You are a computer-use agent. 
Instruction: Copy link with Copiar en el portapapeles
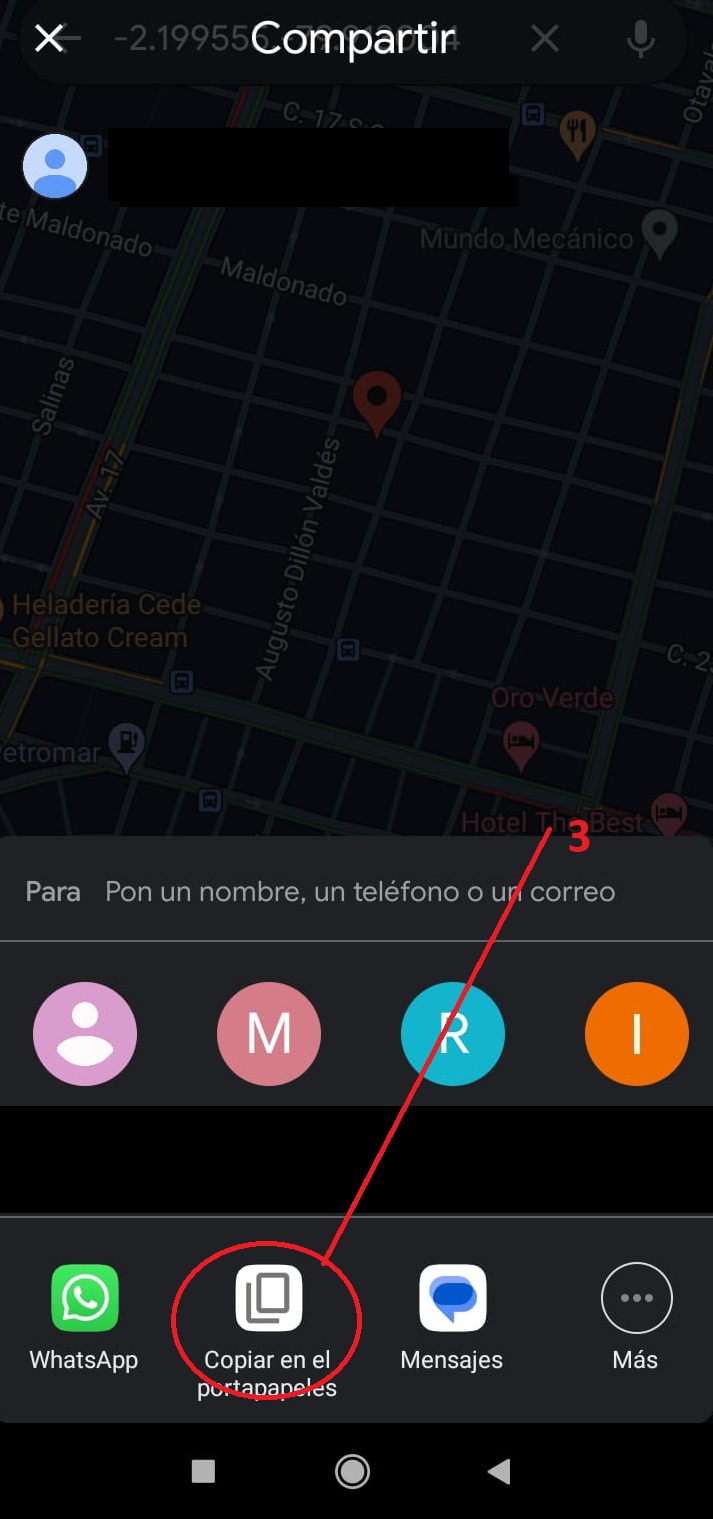click(x=268, y=1299)
